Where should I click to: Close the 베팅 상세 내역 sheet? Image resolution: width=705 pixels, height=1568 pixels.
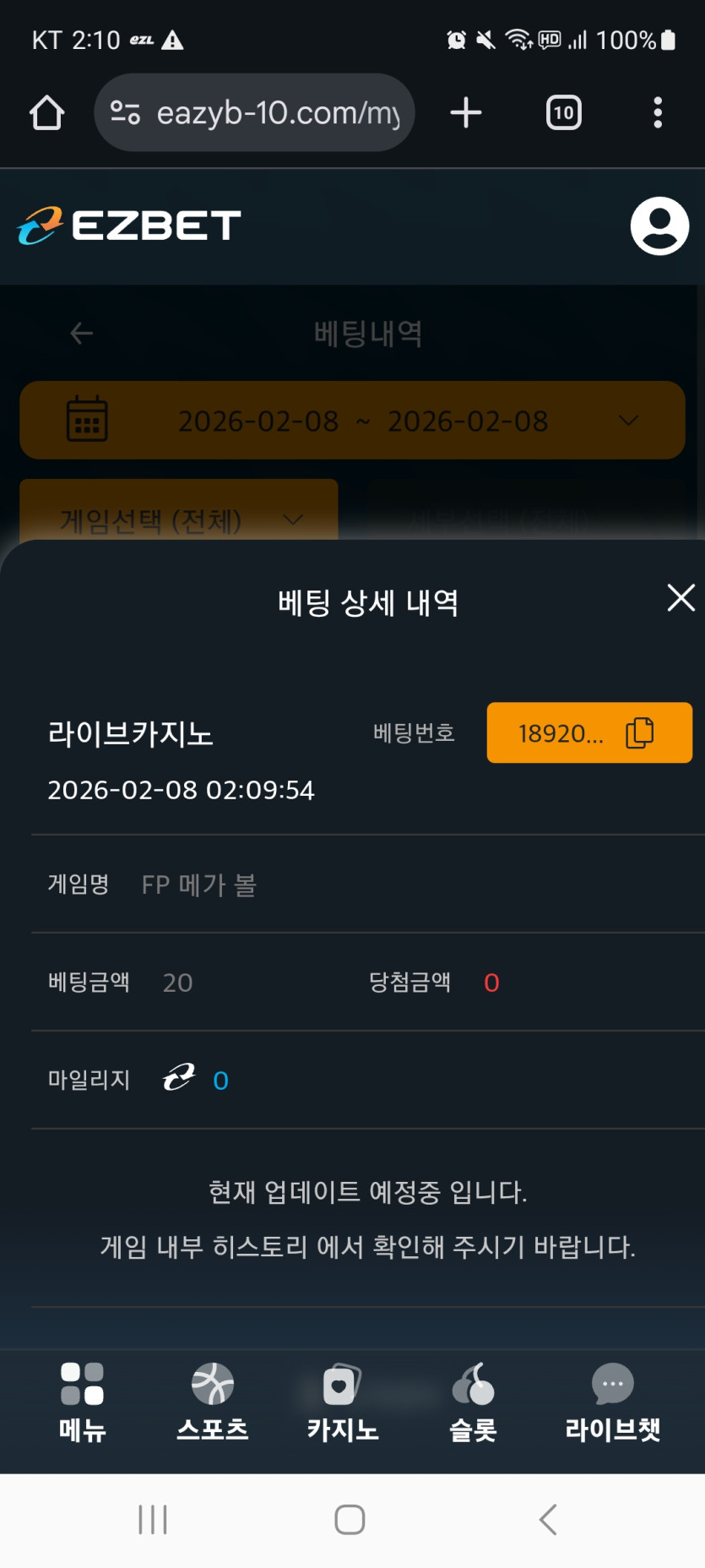681,598
